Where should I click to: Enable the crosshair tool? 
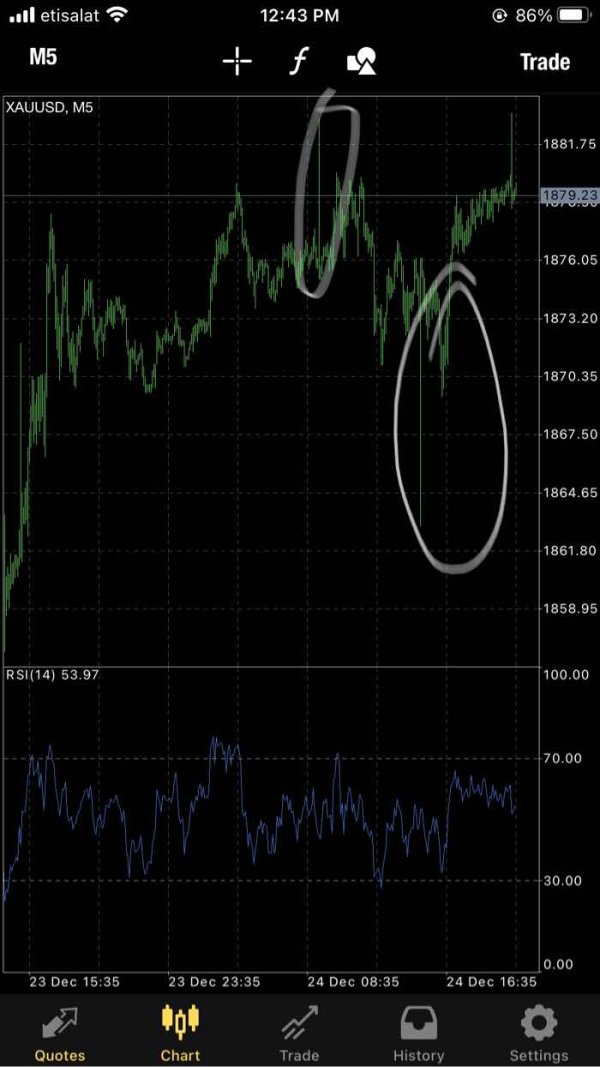coord(237,62)
